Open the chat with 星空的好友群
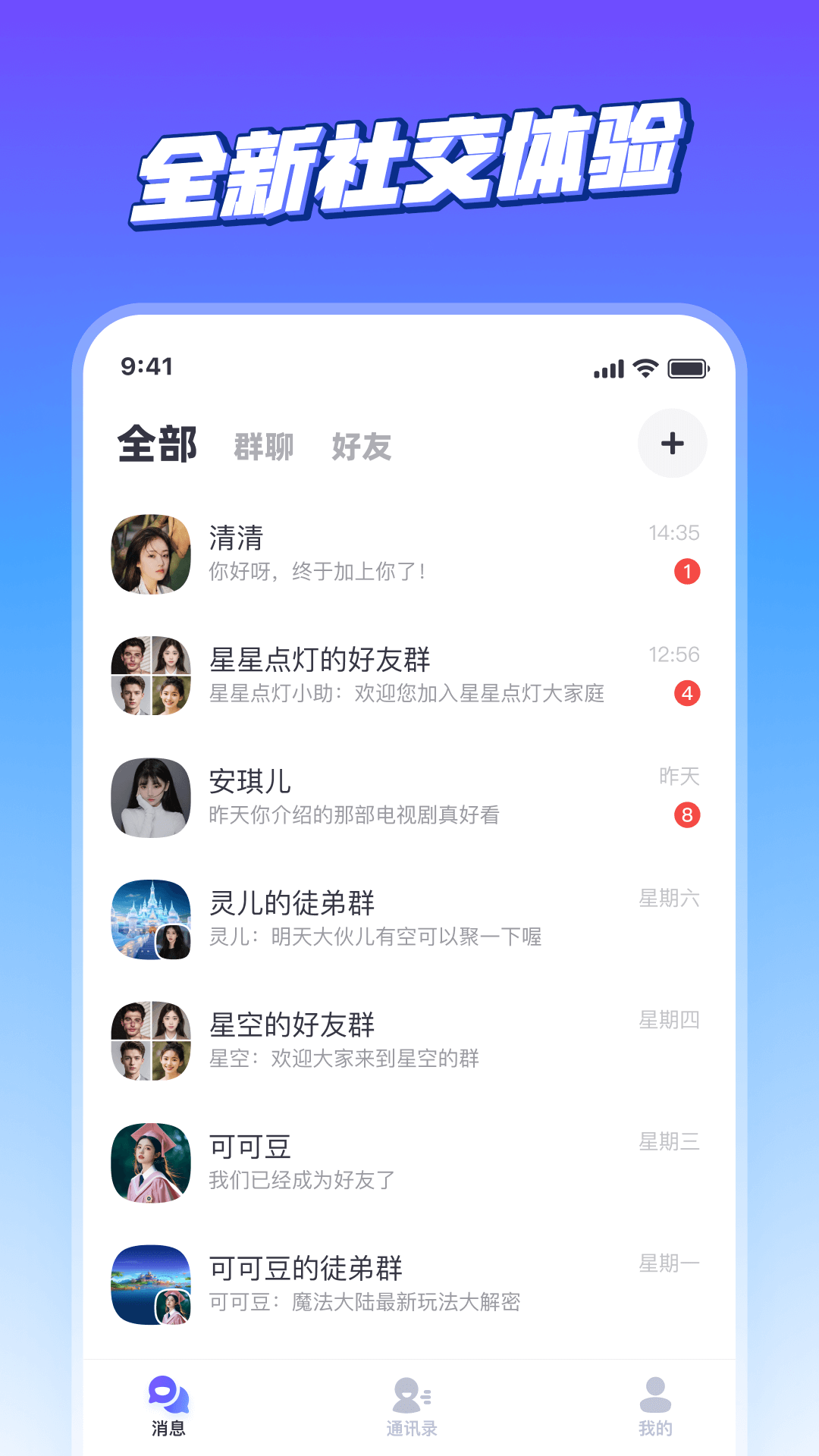Viewport: 819px width, 1456px height. point(409,1040)
